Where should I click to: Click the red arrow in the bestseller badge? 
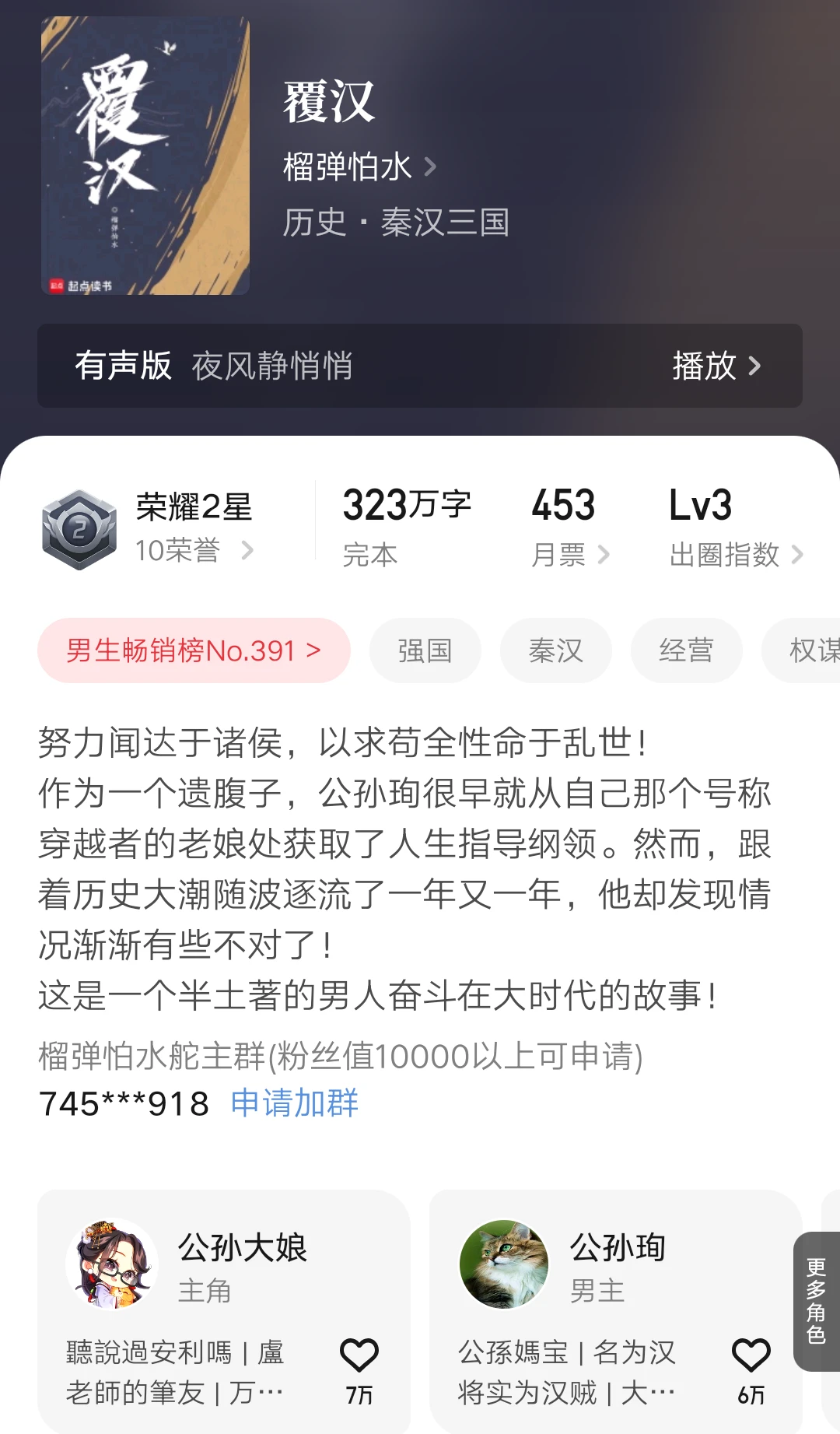[310, 651]
